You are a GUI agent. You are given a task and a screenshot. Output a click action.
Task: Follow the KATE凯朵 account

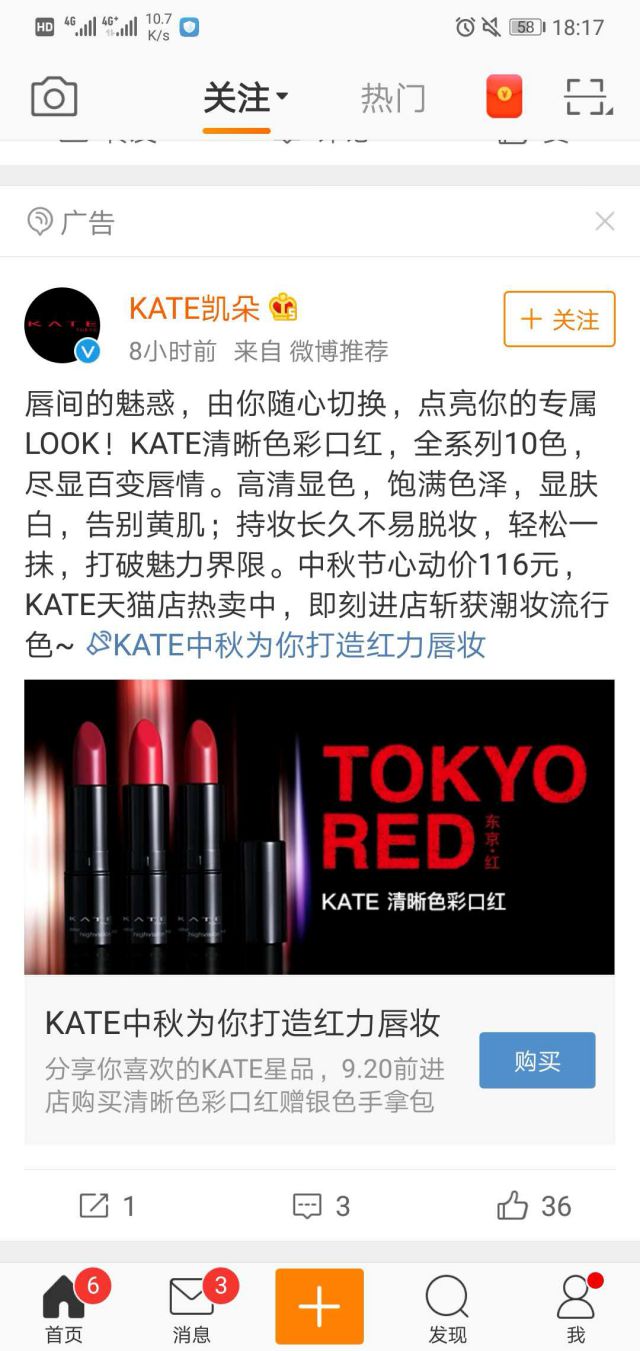click(x=559, y=320)
